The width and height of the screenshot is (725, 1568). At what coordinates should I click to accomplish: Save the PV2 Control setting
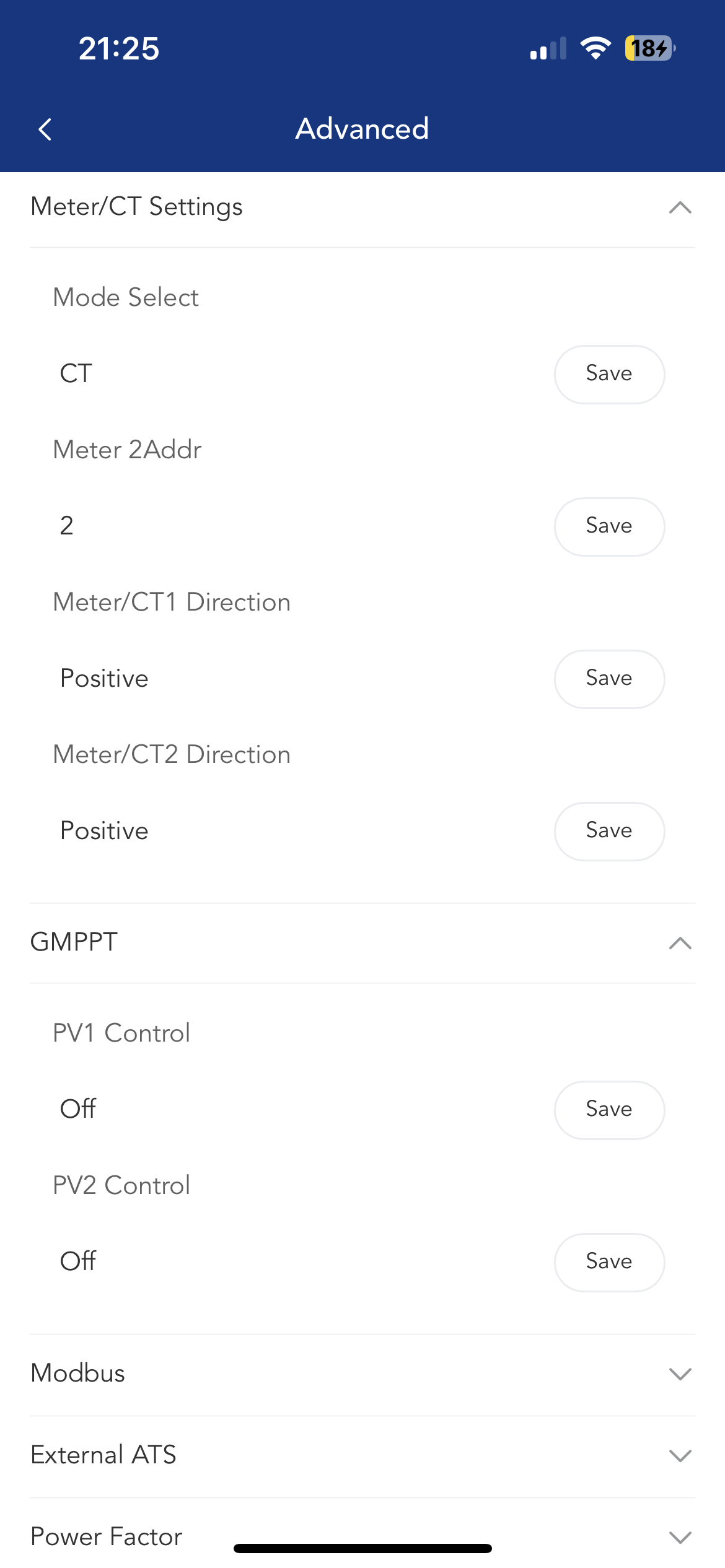coord(609,1262)
